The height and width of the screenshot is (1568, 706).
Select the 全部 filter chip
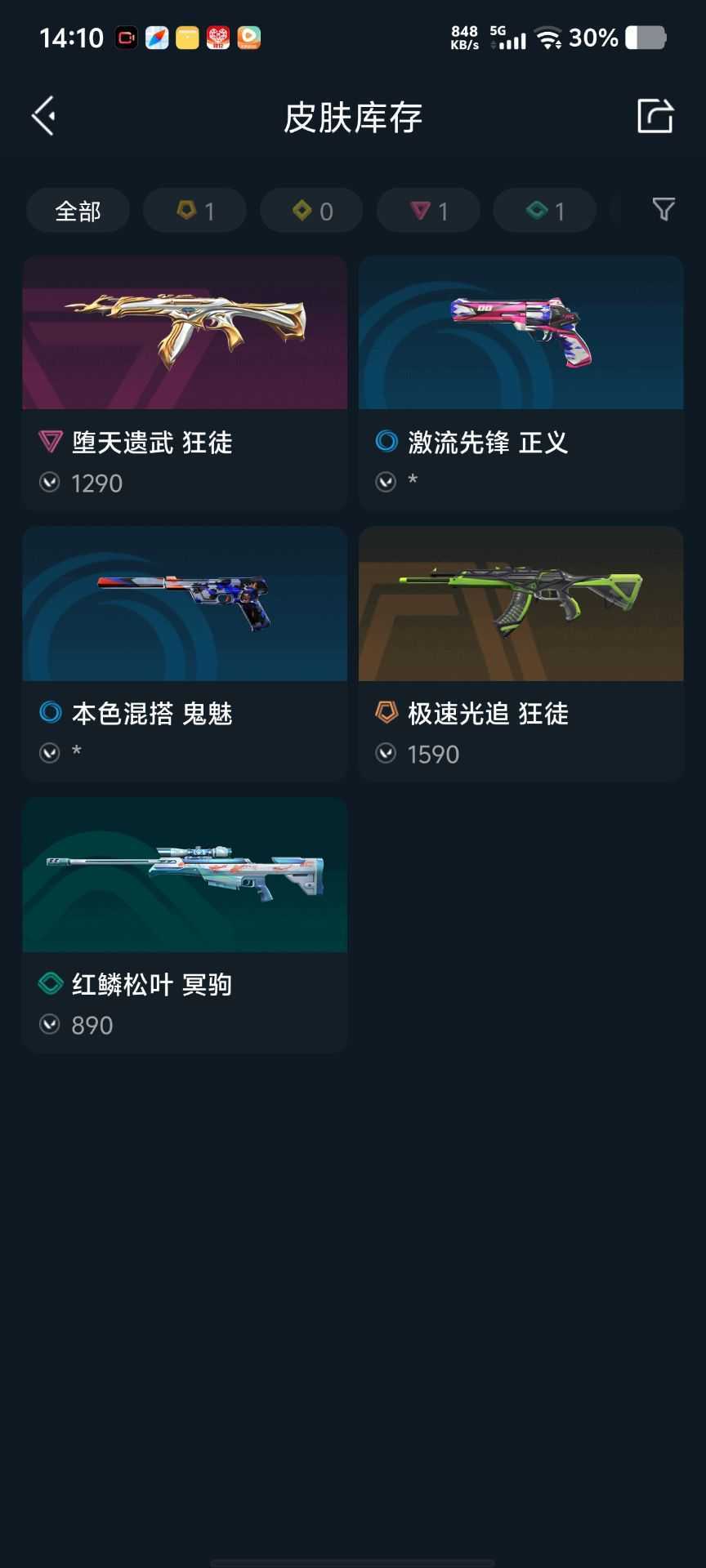[x=78, y=211]
